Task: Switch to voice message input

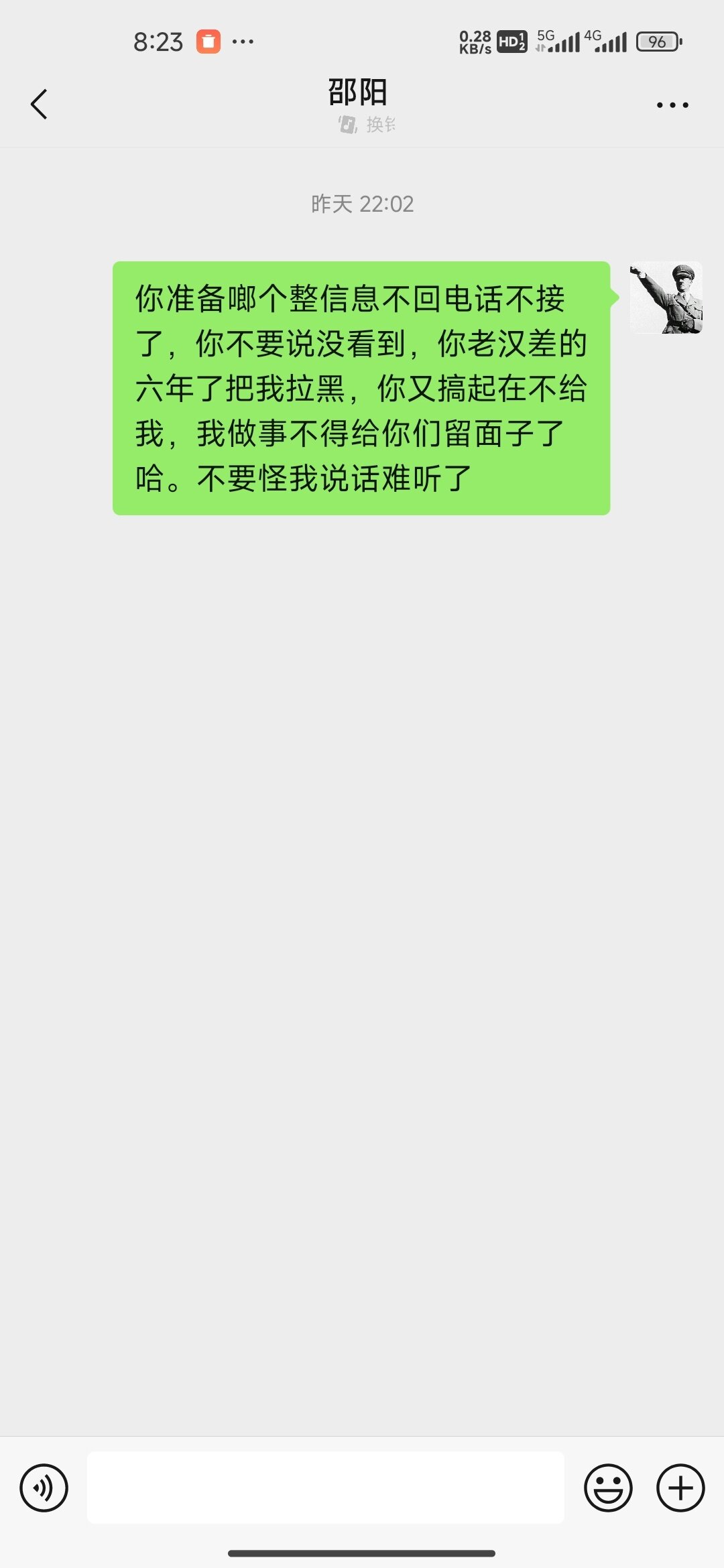Action: coord(44,1488)
